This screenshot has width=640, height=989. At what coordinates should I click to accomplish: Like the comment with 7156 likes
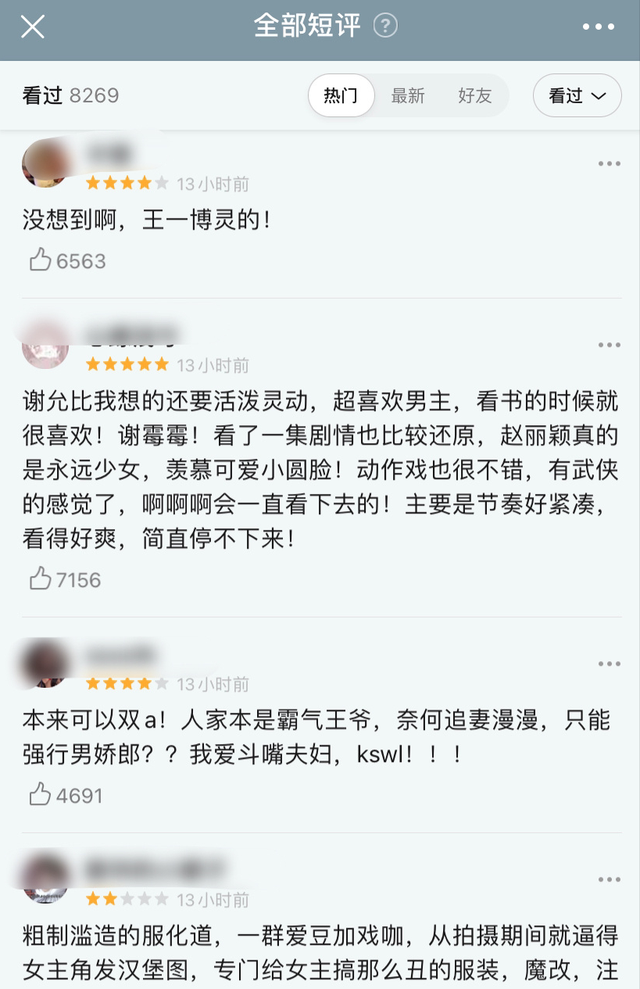click(x=41, y=580)
